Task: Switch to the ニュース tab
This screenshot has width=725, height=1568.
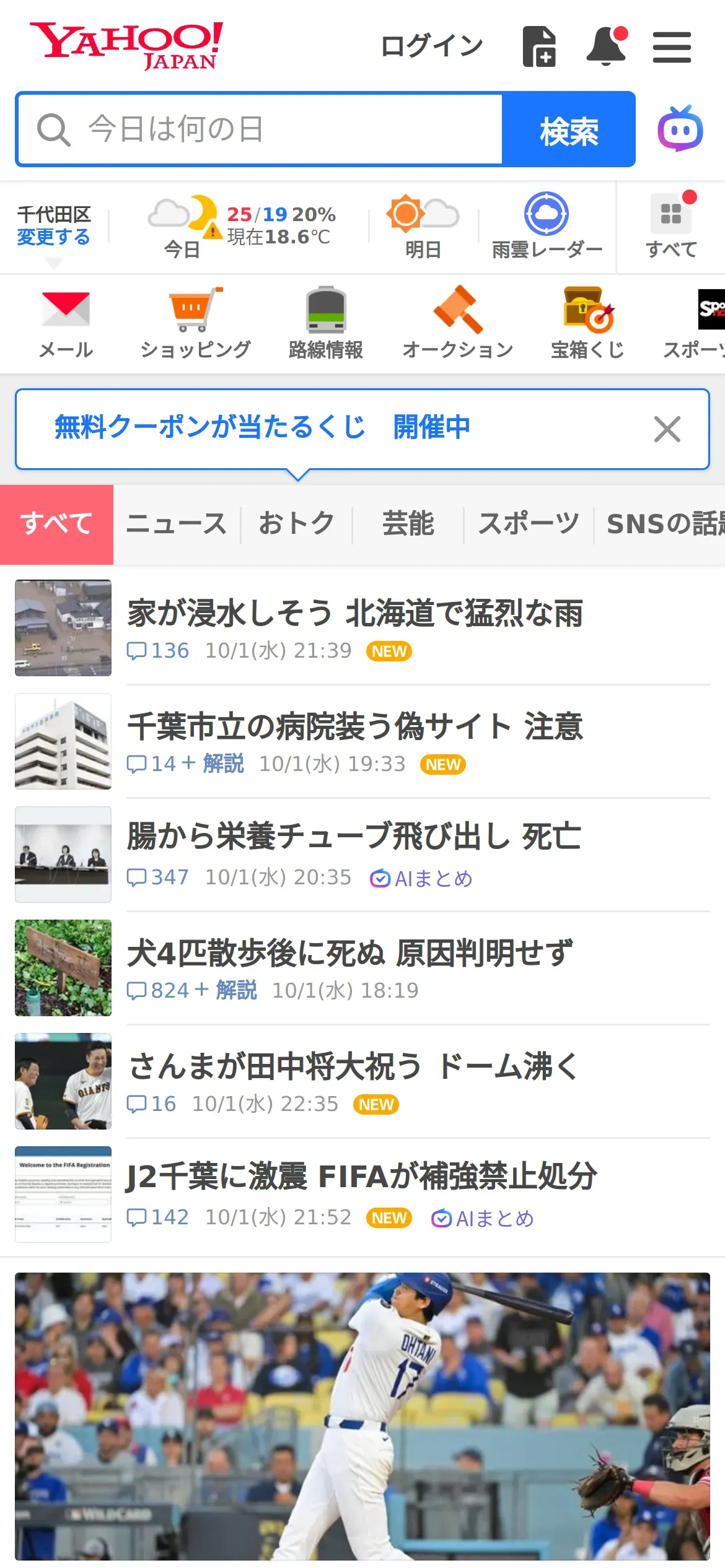Action: pyautogui.click(x=177, y=524)
